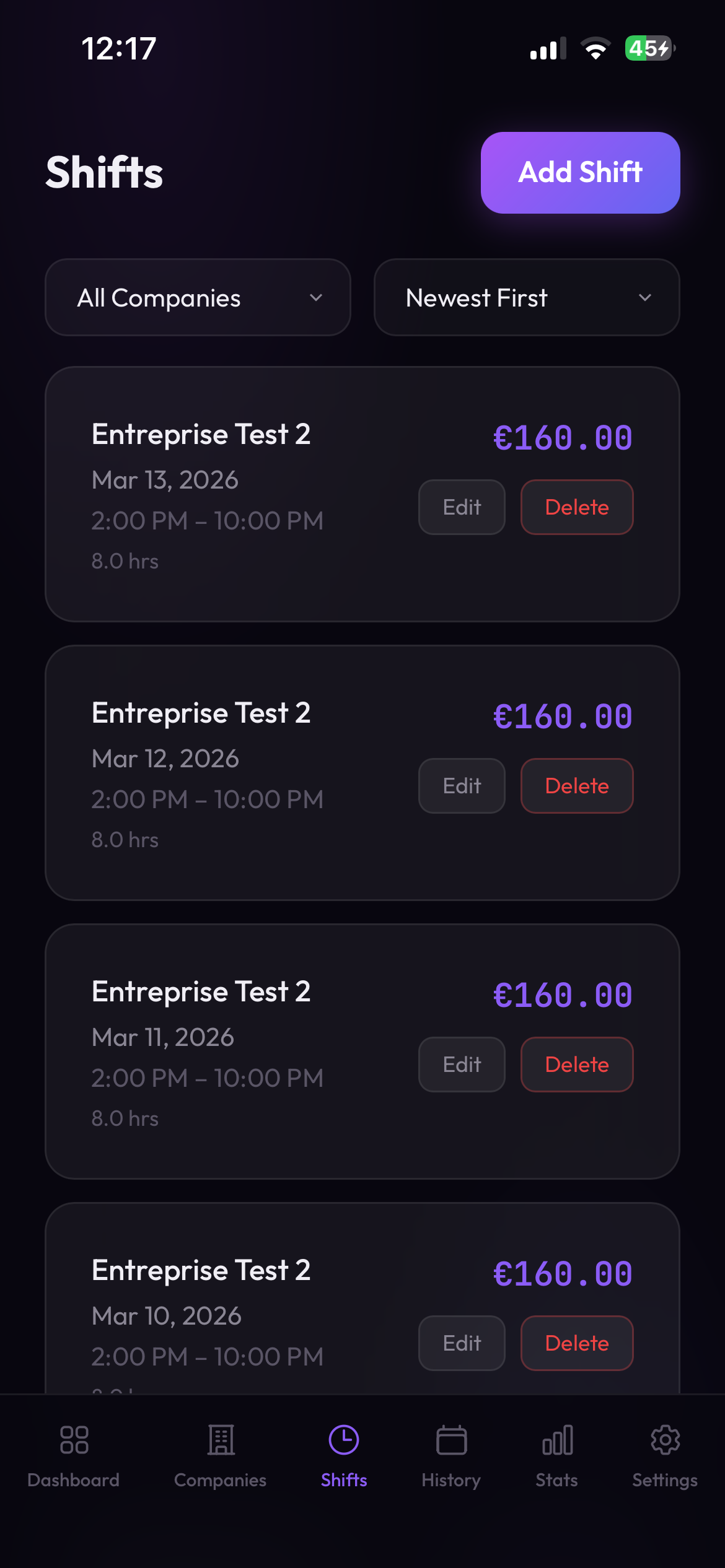View the Stats tab
This screenshot has width=725, height=1568.
coord(556,1455)
